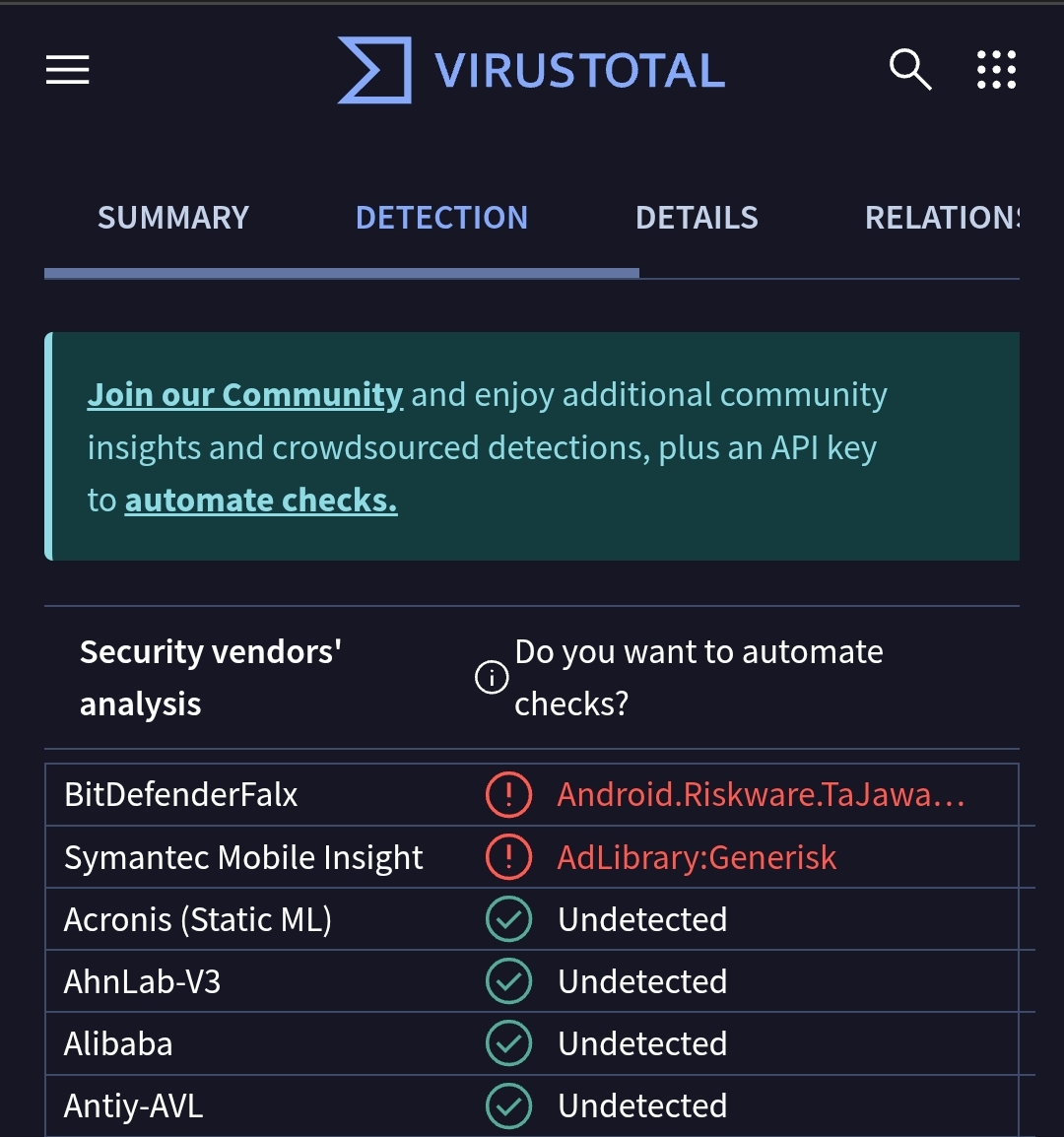Switch to the Summary tab
This screenshot has height=1137, width=1064.
pyautogui.click(x=173, y=218)
